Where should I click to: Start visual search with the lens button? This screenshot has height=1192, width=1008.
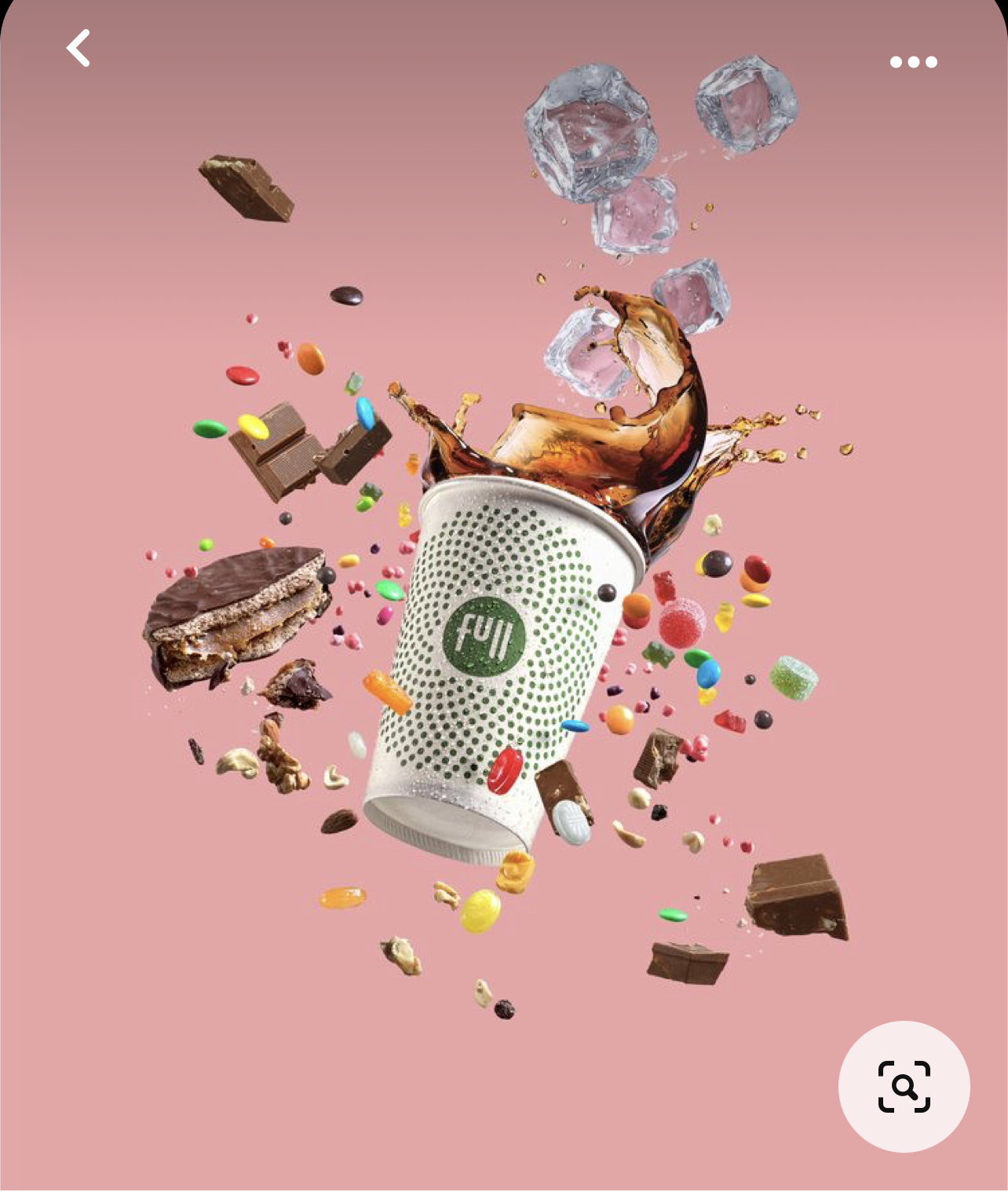[904, 1087]
